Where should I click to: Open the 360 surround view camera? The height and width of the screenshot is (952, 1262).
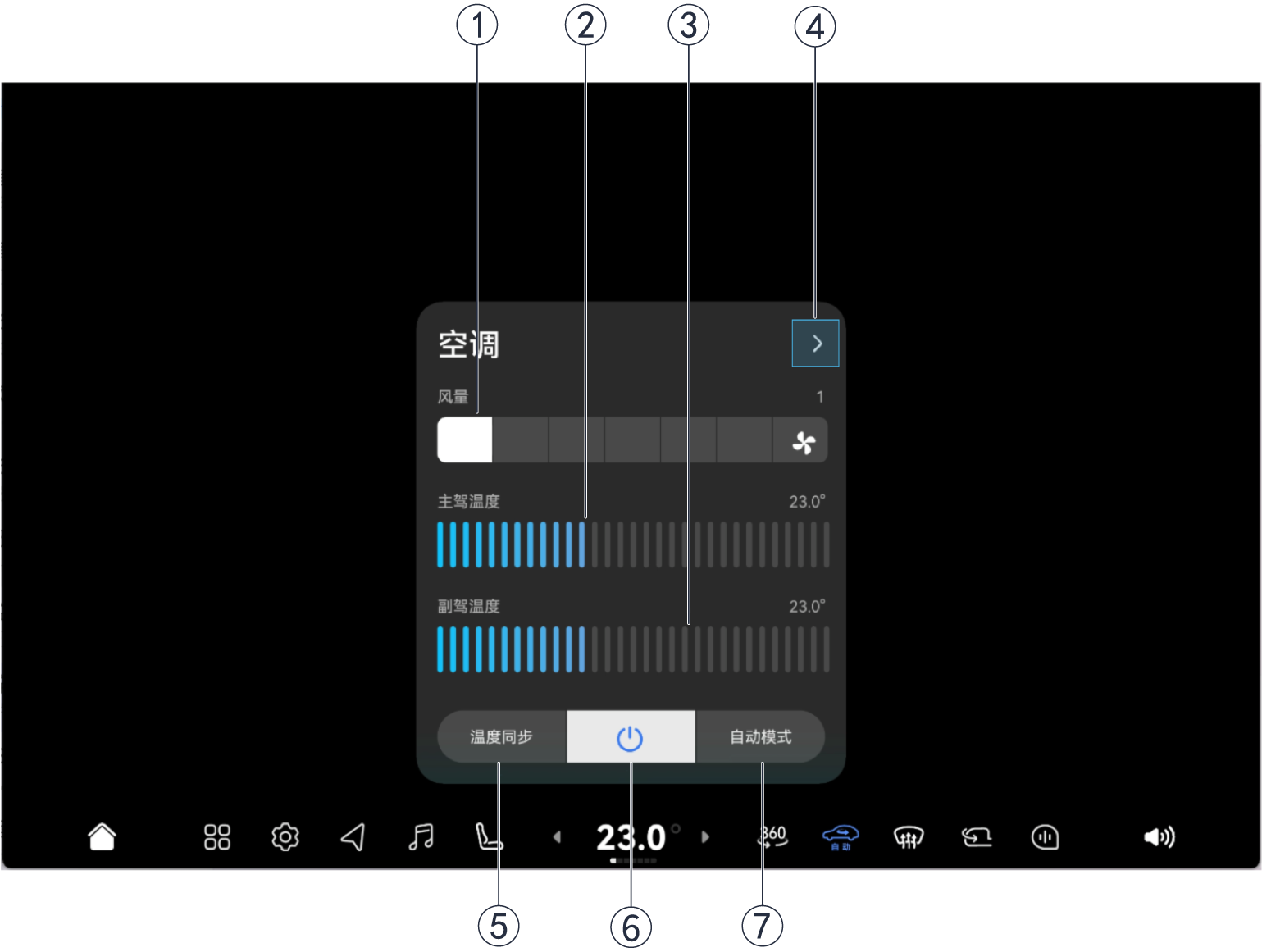click(772, 837)
